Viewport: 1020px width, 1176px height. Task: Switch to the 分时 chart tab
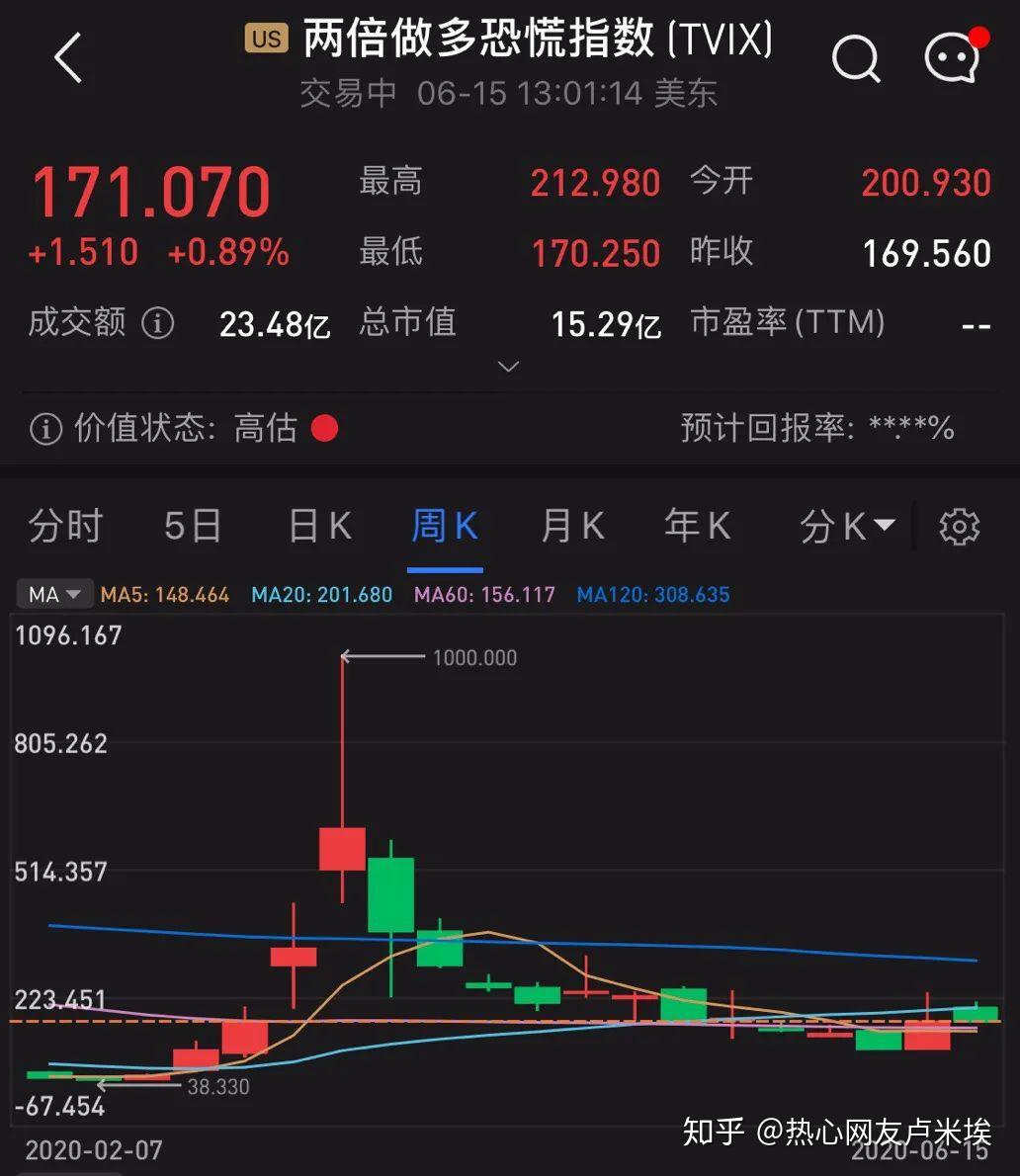pos(65,527)
